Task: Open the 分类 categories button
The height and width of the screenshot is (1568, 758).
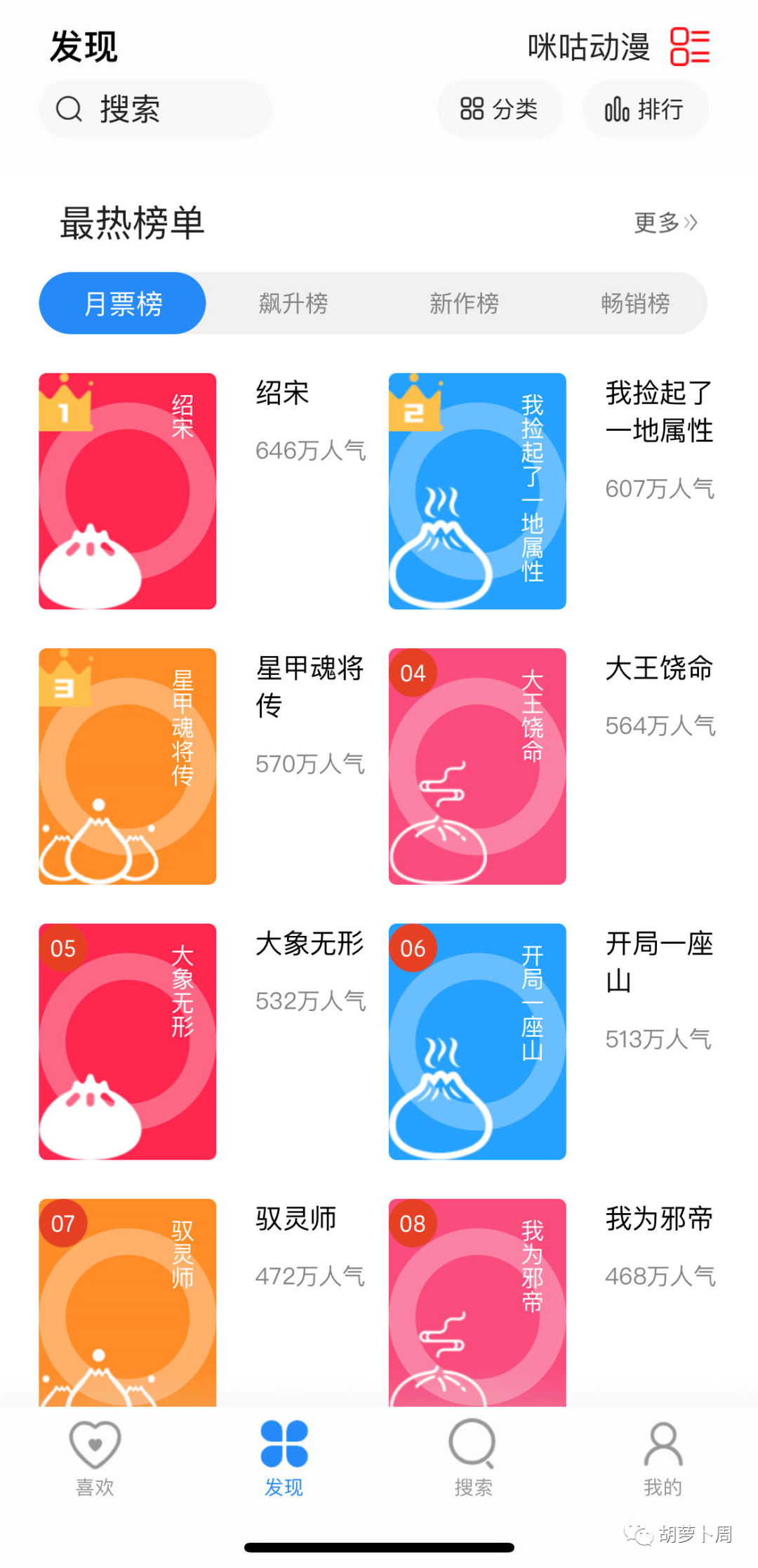Action: (x=499, y=109)
